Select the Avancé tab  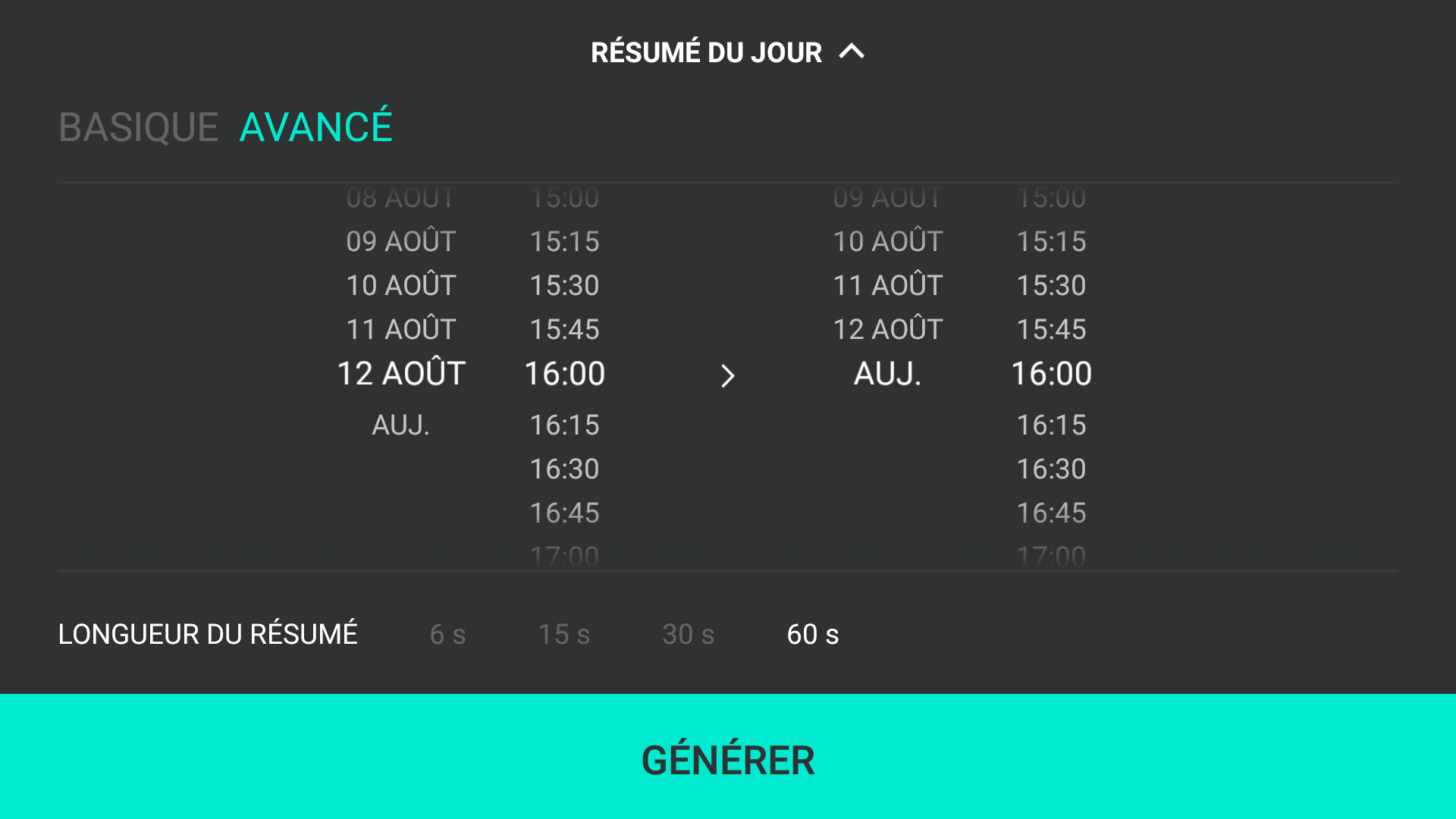315,127
